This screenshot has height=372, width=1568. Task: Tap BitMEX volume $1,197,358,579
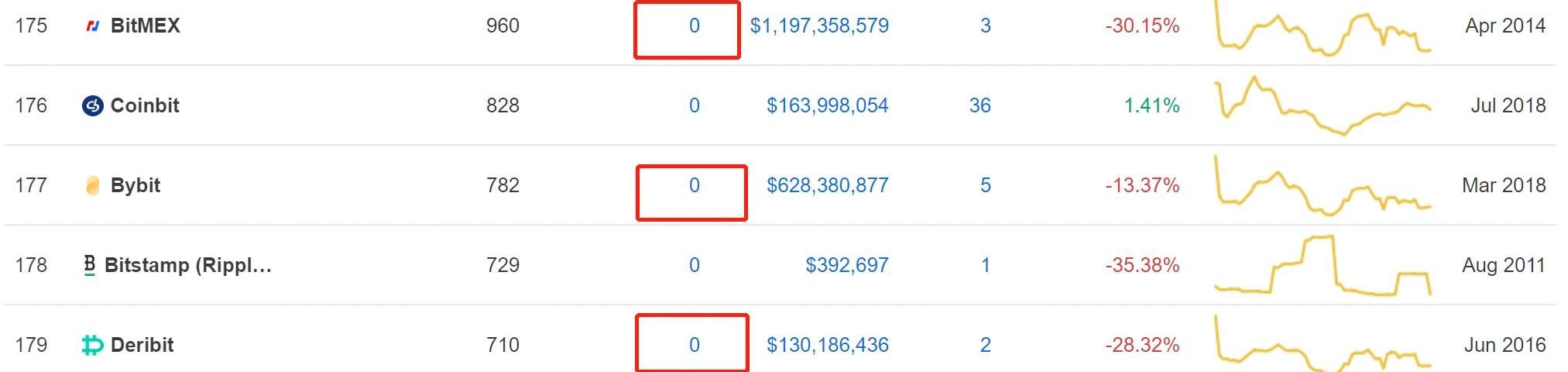coord(819,26)
